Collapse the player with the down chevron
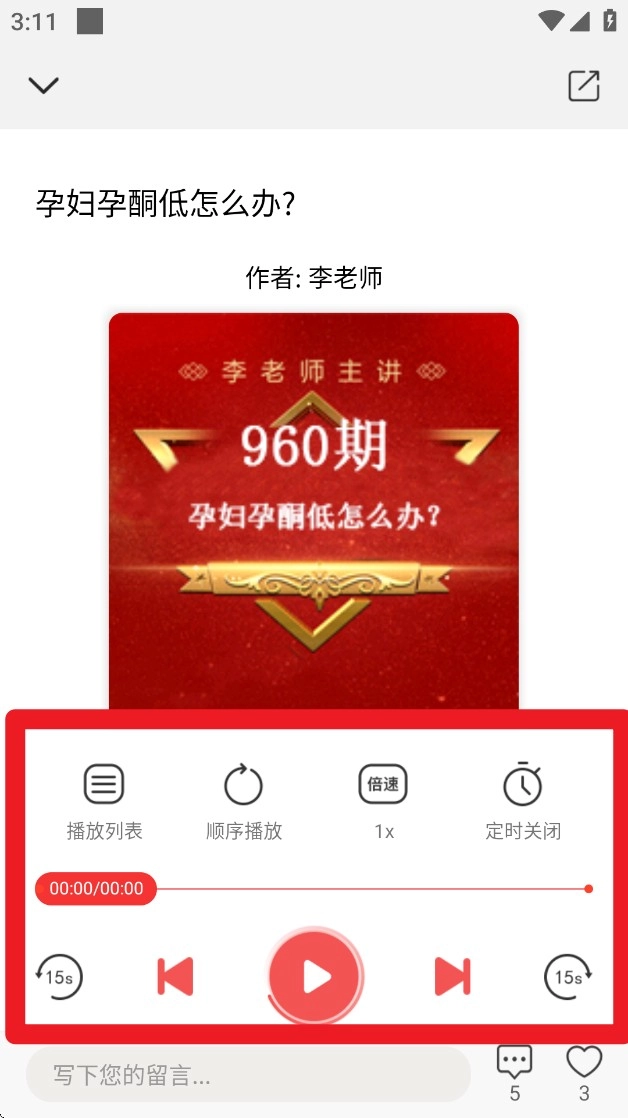The width and height of the screenshot is (628, 1118). point(43,86)
